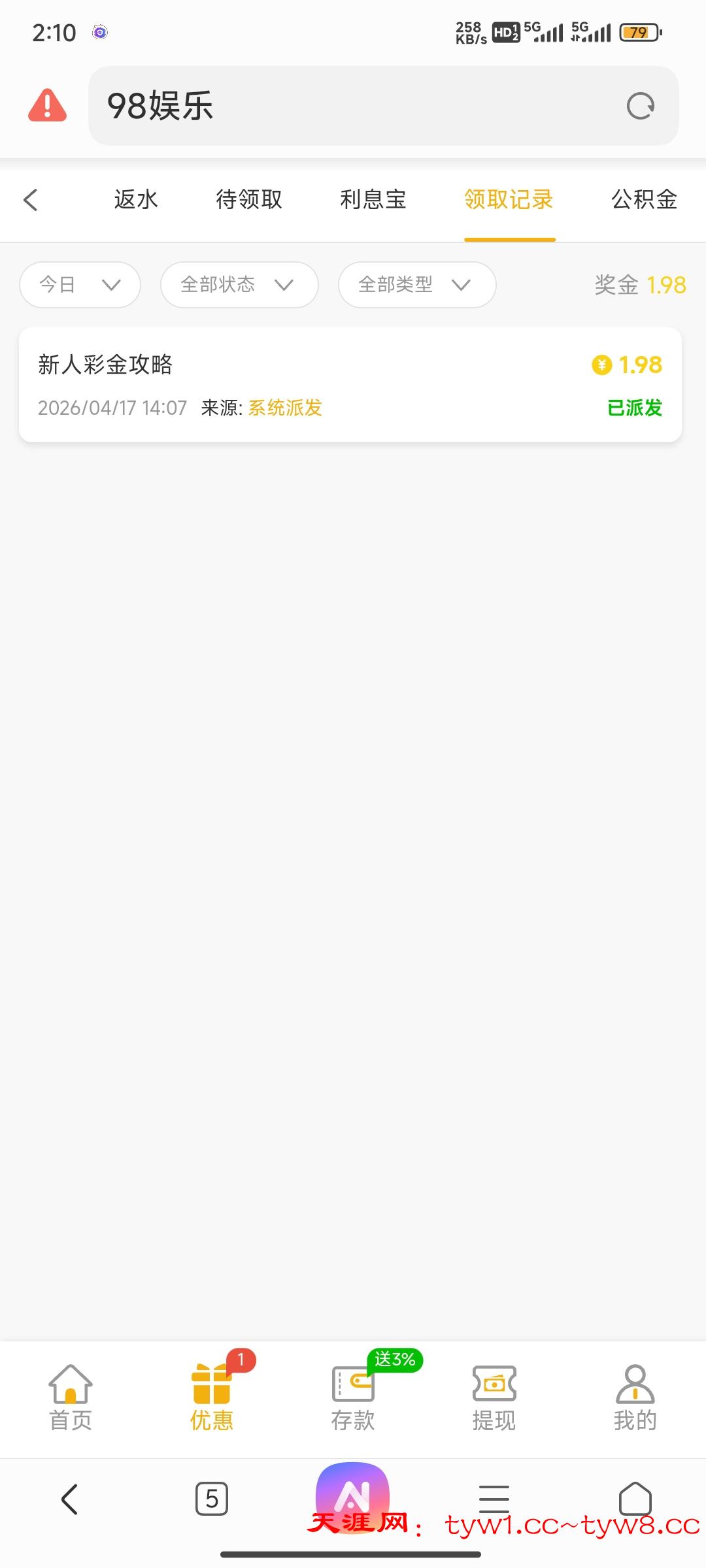Open the 新人彩金攻略 record card

(x=350, y=385)
